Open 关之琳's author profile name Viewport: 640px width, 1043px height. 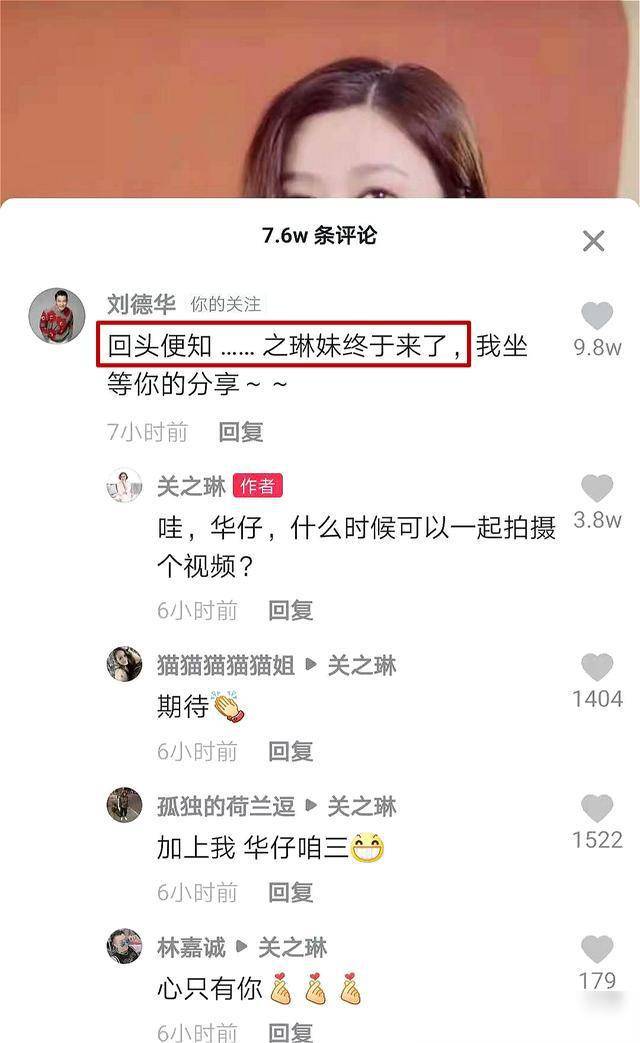pos(192,486)
